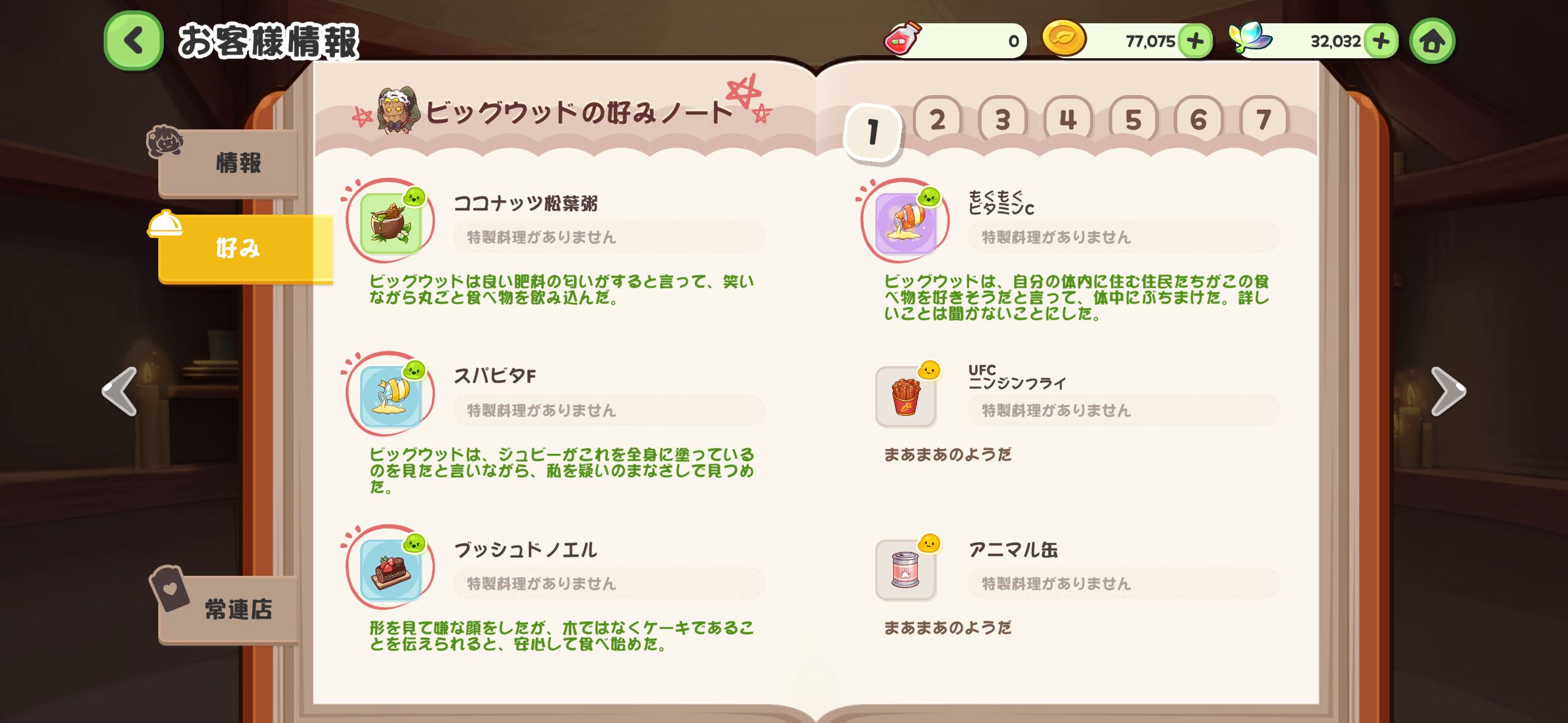Open the UFCニンジンフライ dish icon
1568x723 pixels.
click(x=905, y=396)
